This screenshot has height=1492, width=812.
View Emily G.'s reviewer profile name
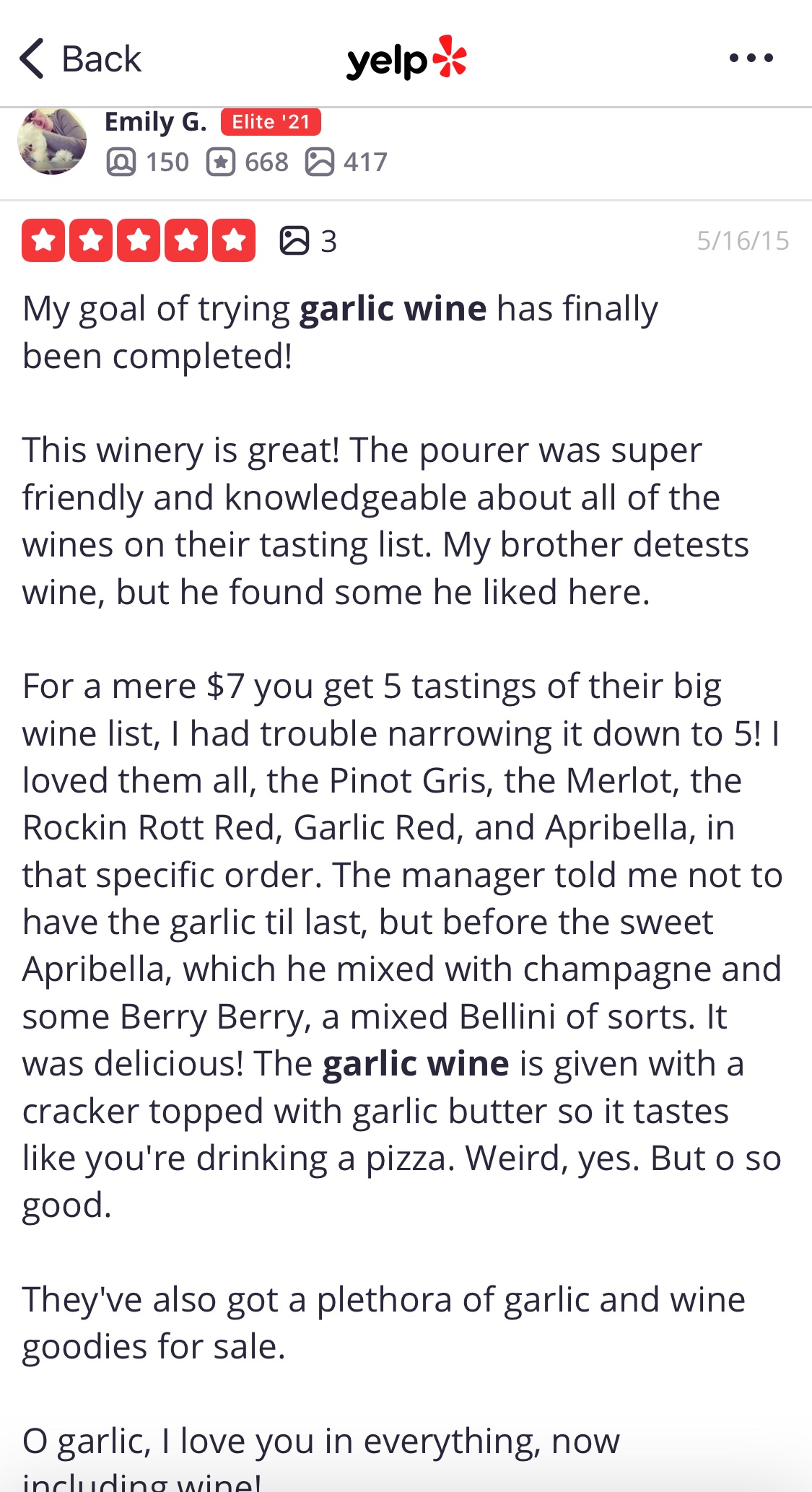156,122
